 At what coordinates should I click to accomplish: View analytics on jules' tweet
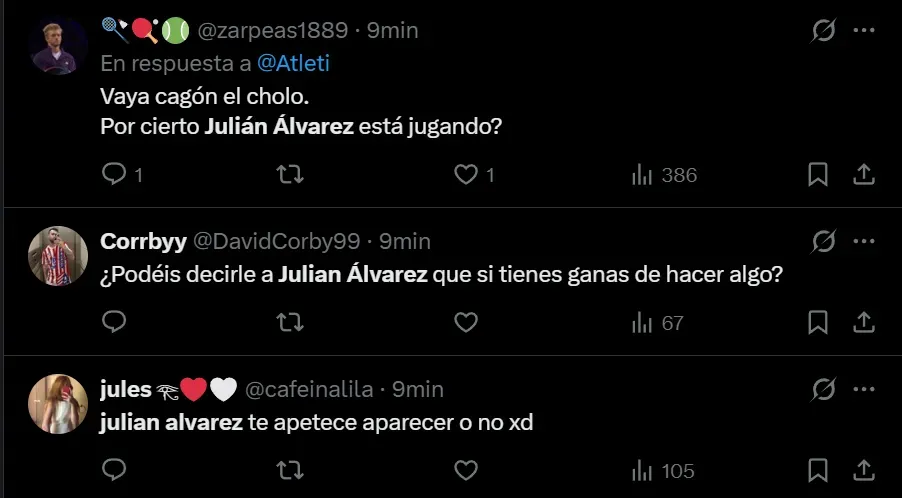(x=662, y=470)
